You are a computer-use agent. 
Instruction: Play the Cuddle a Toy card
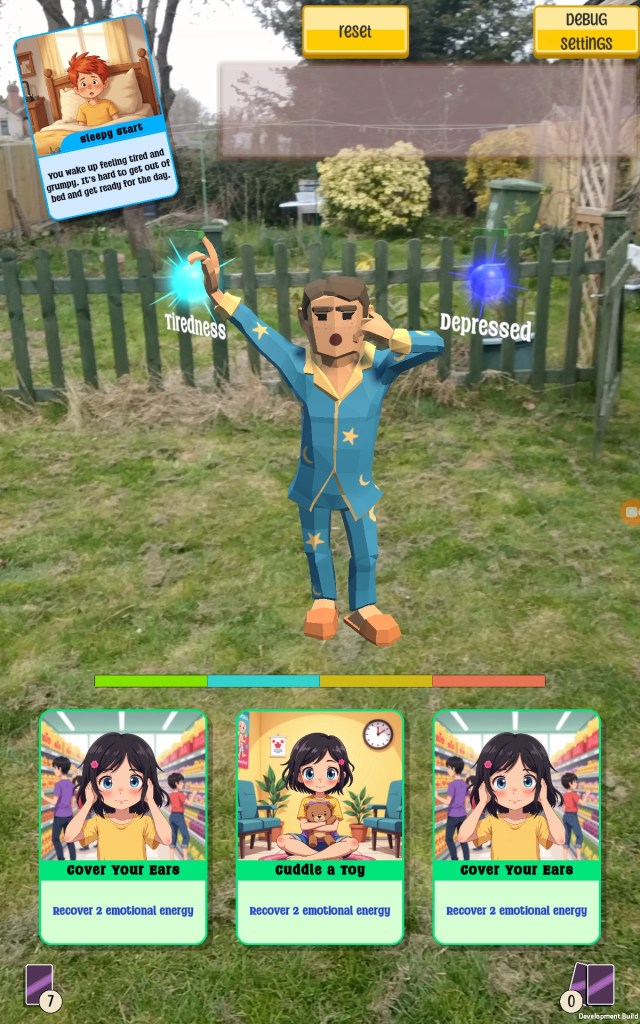[x=320, y=826]
